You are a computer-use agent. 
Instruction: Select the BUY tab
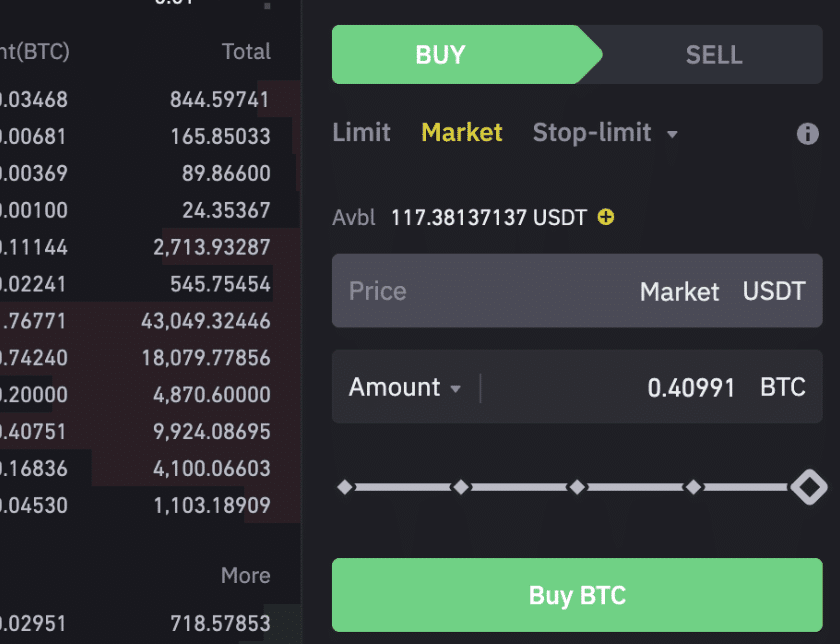(x=441, y=54)
